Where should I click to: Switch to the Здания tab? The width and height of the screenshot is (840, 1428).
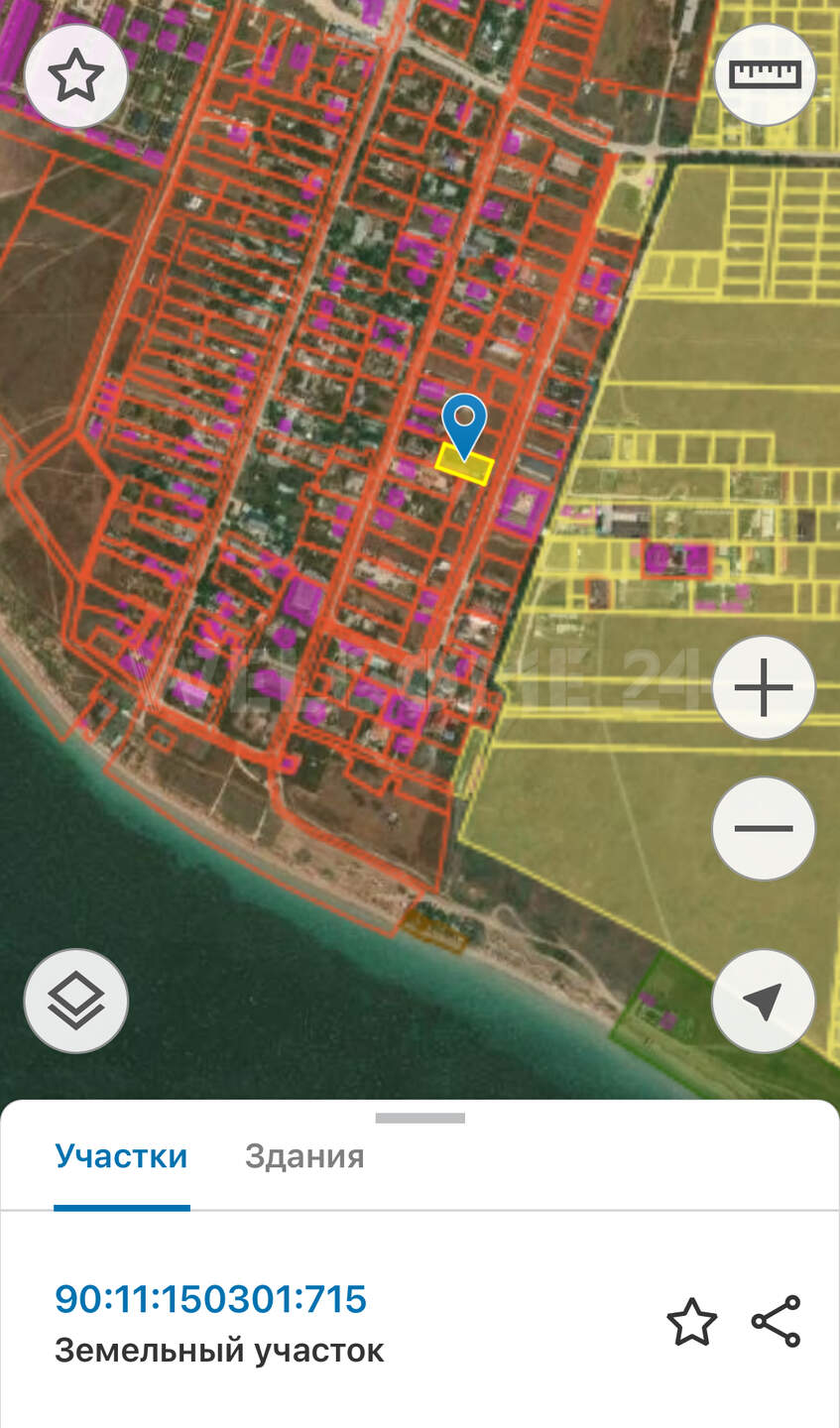(304, 1156)
